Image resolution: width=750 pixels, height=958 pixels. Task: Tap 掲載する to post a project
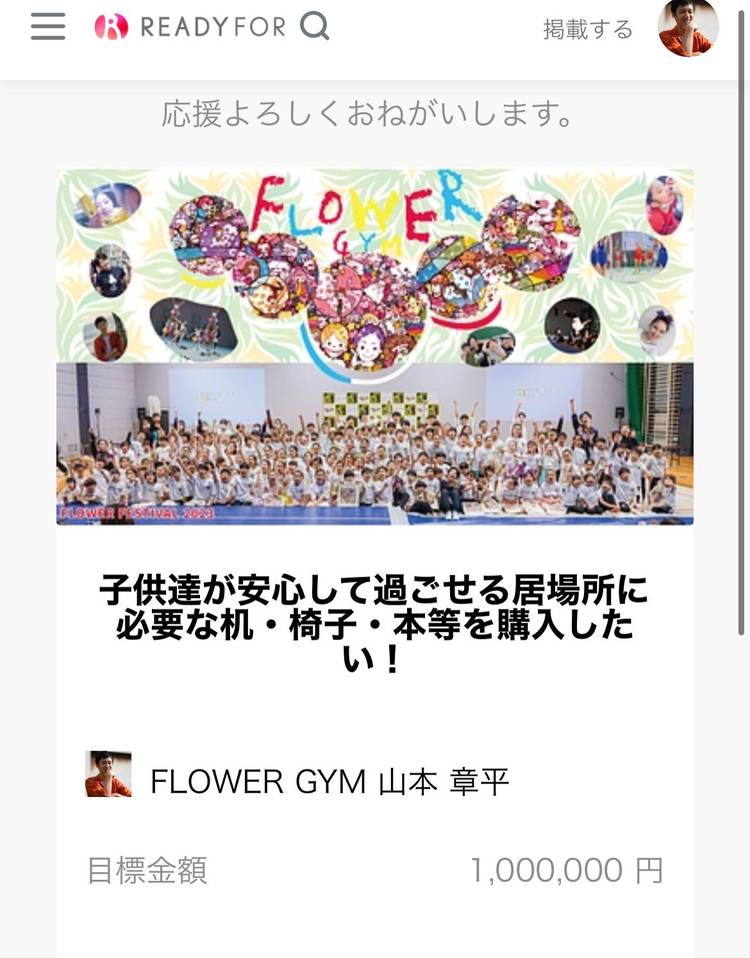[587, 30]
